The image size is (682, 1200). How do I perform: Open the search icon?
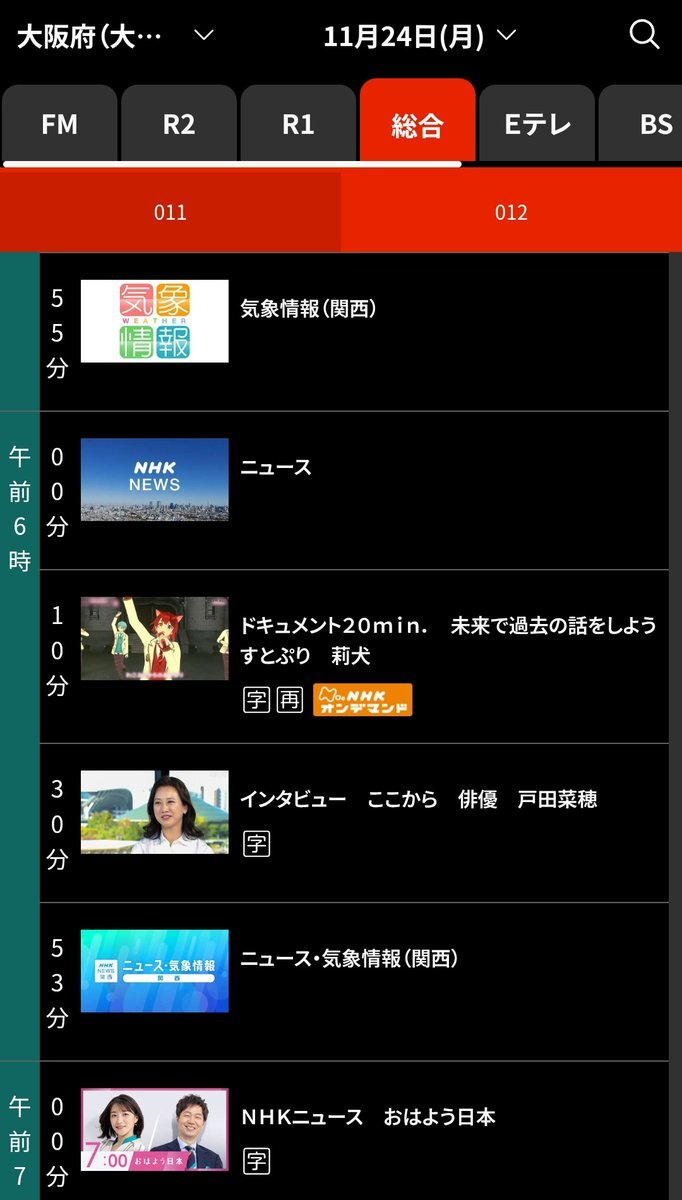pos(644,35)
